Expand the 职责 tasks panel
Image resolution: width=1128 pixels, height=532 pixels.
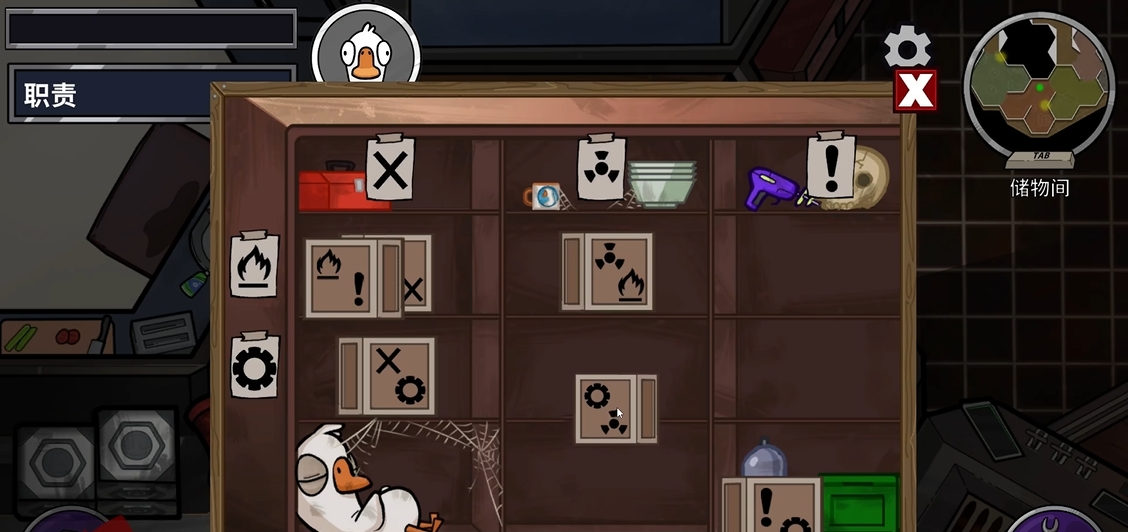point(152,95)
